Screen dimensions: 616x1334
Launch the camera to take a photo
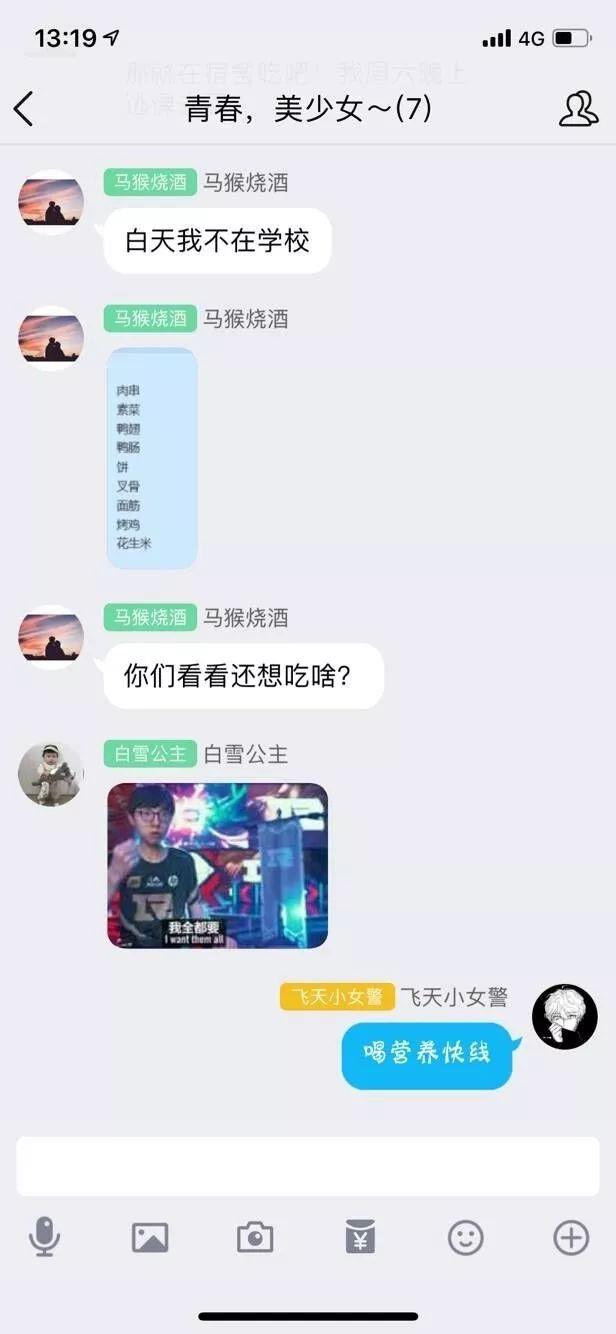(x=255, y=1238)
